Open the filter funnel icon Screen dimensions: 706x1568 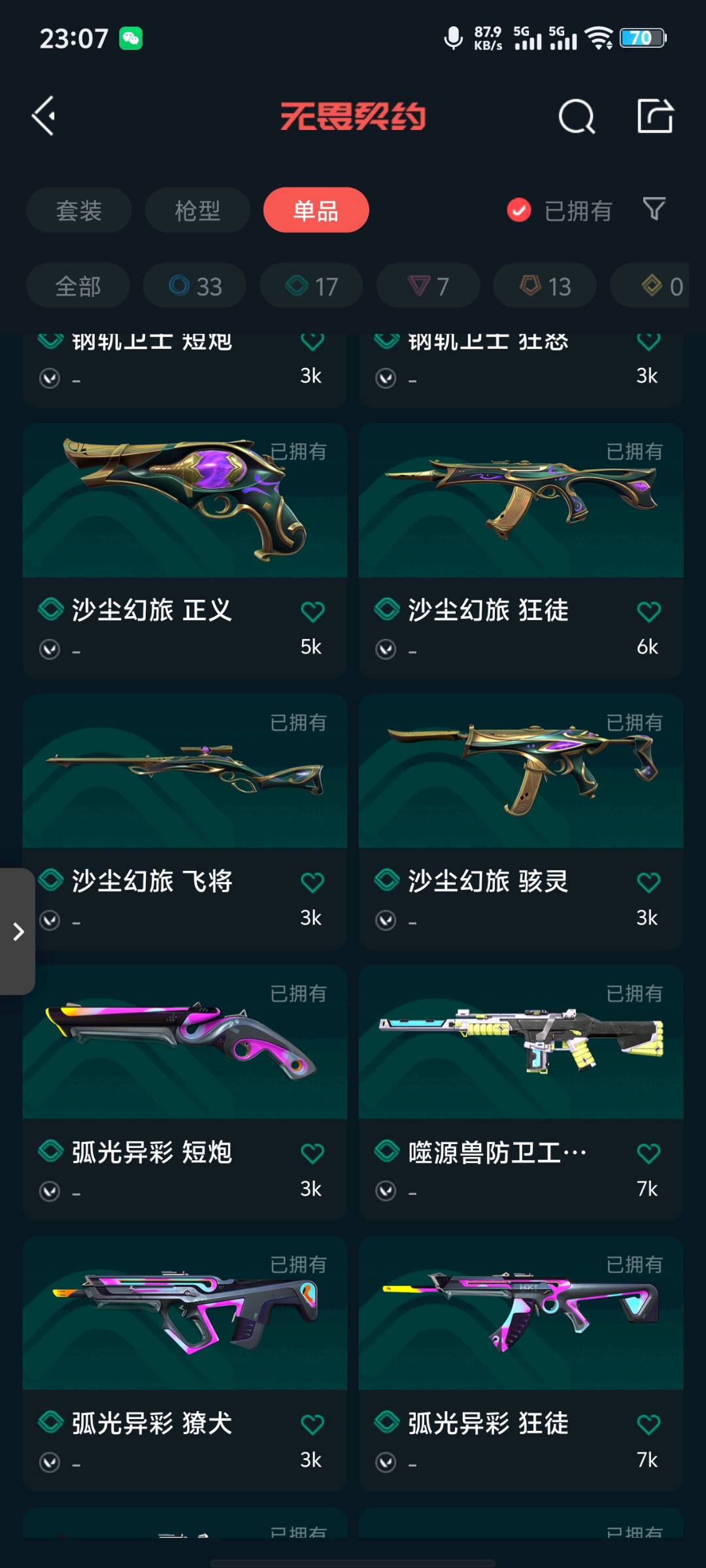[654, 209]
